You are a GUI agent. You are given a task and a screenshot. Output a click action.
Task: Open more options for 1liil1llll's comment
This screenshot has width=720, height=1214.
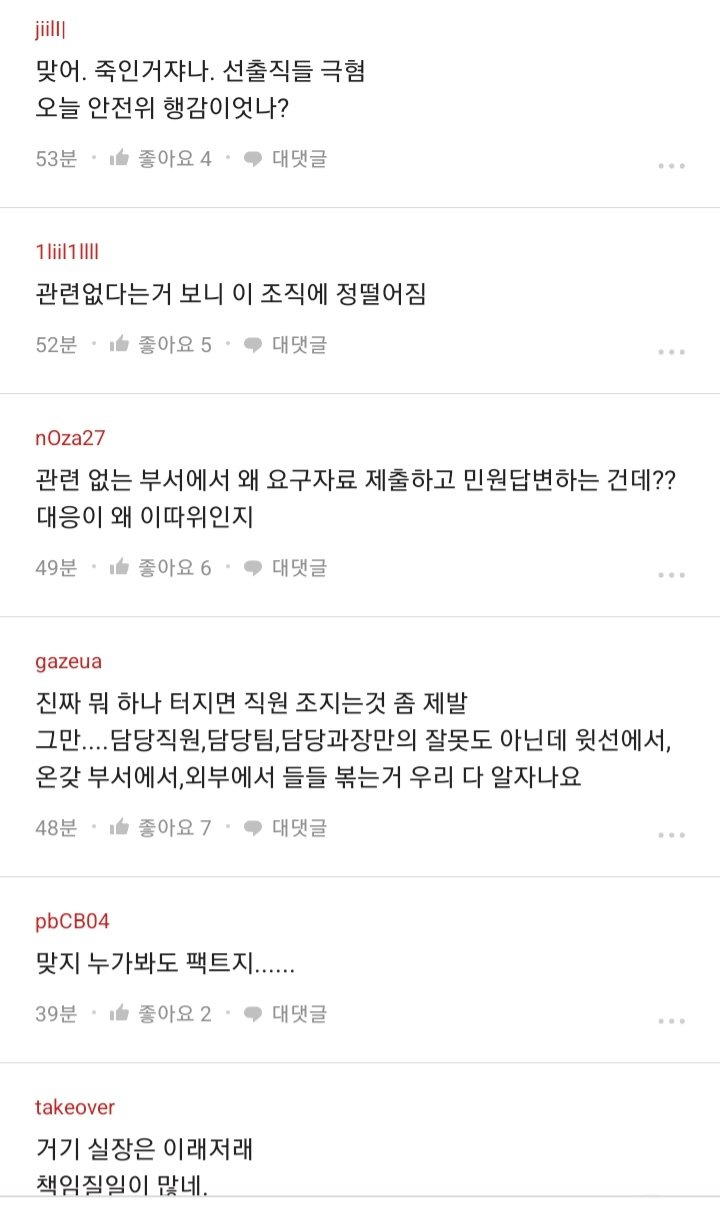[671, 352]
